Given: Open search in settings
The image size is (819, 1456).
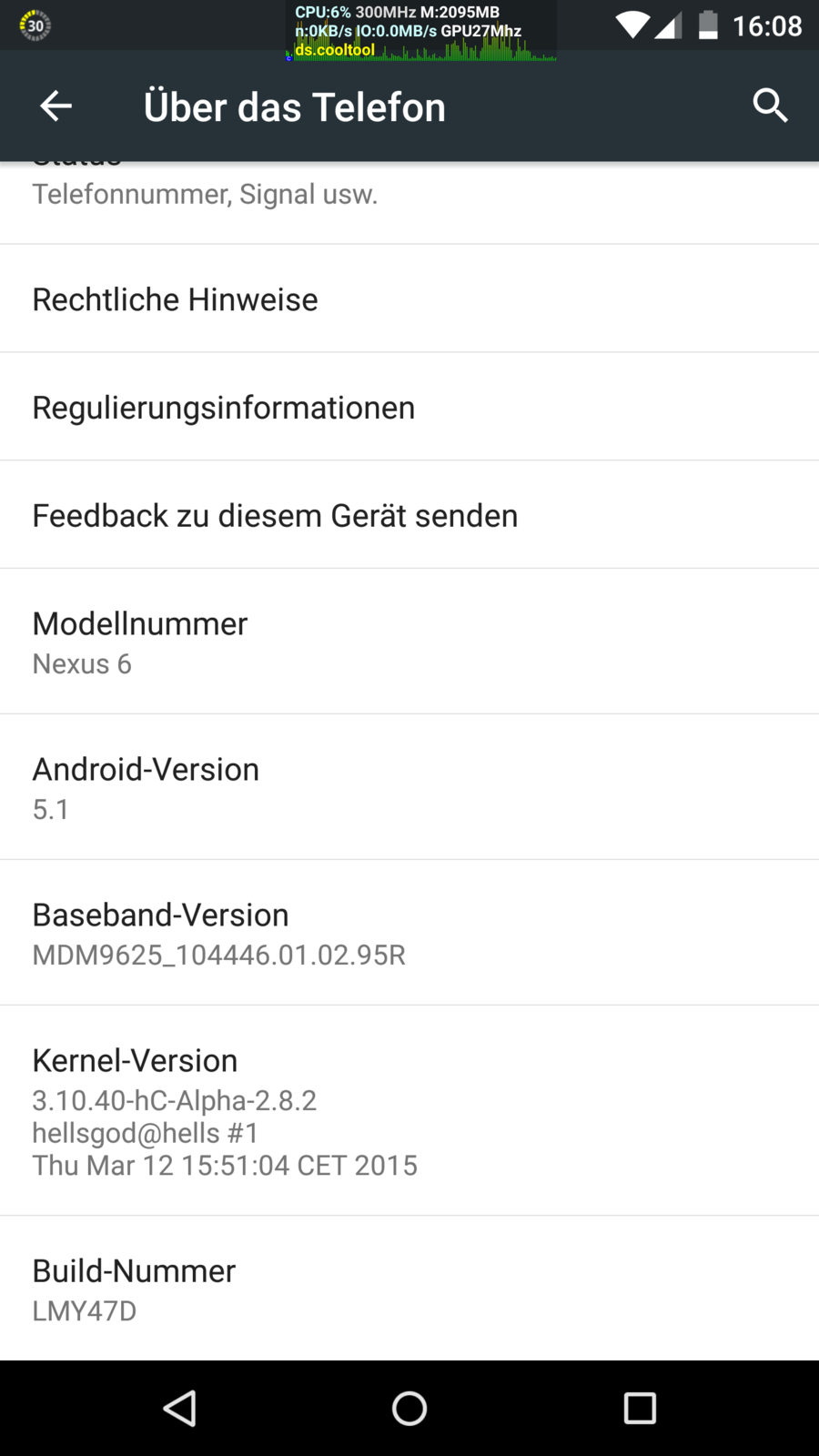Looking at the screenshot, I should pos(770,106).
